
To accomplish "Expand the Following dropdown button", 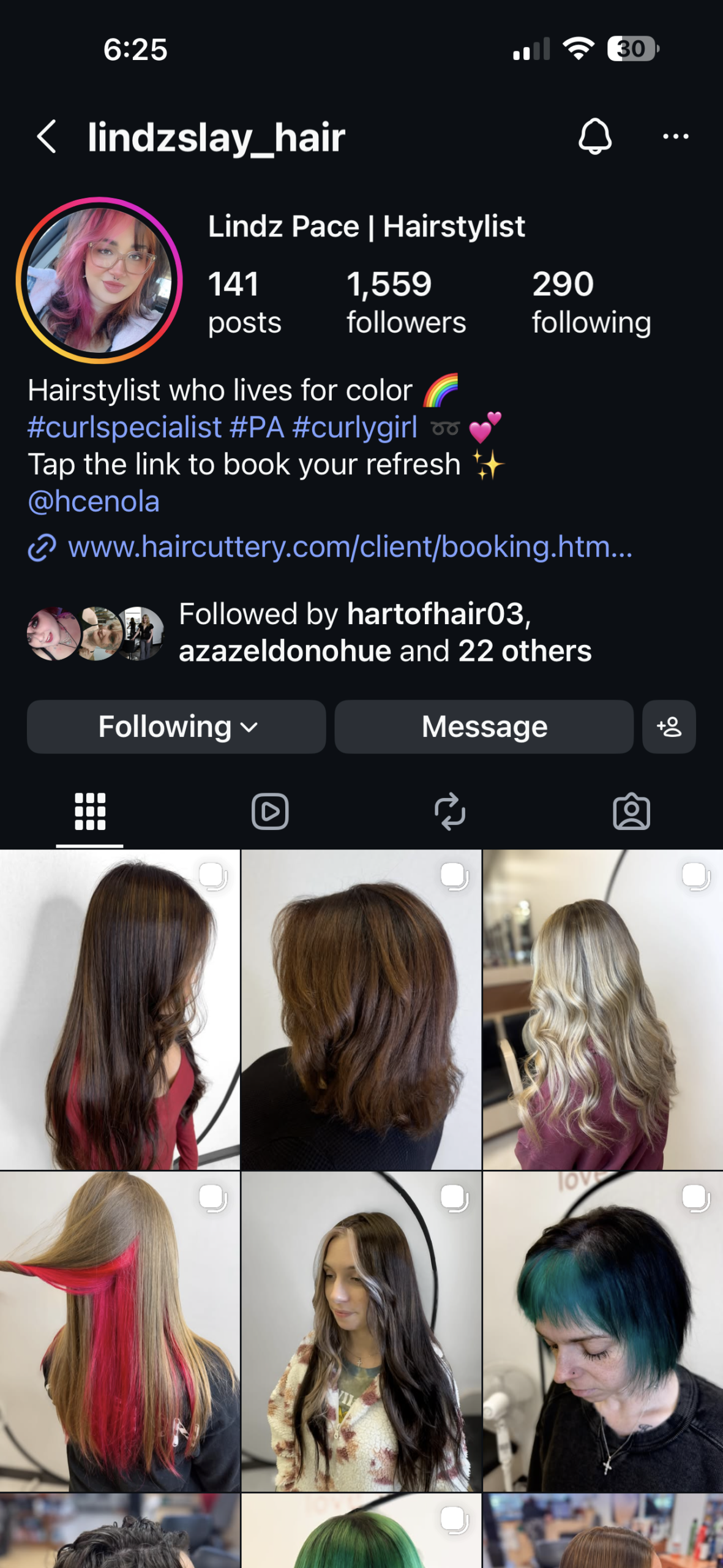I will (x=176, y=727).
